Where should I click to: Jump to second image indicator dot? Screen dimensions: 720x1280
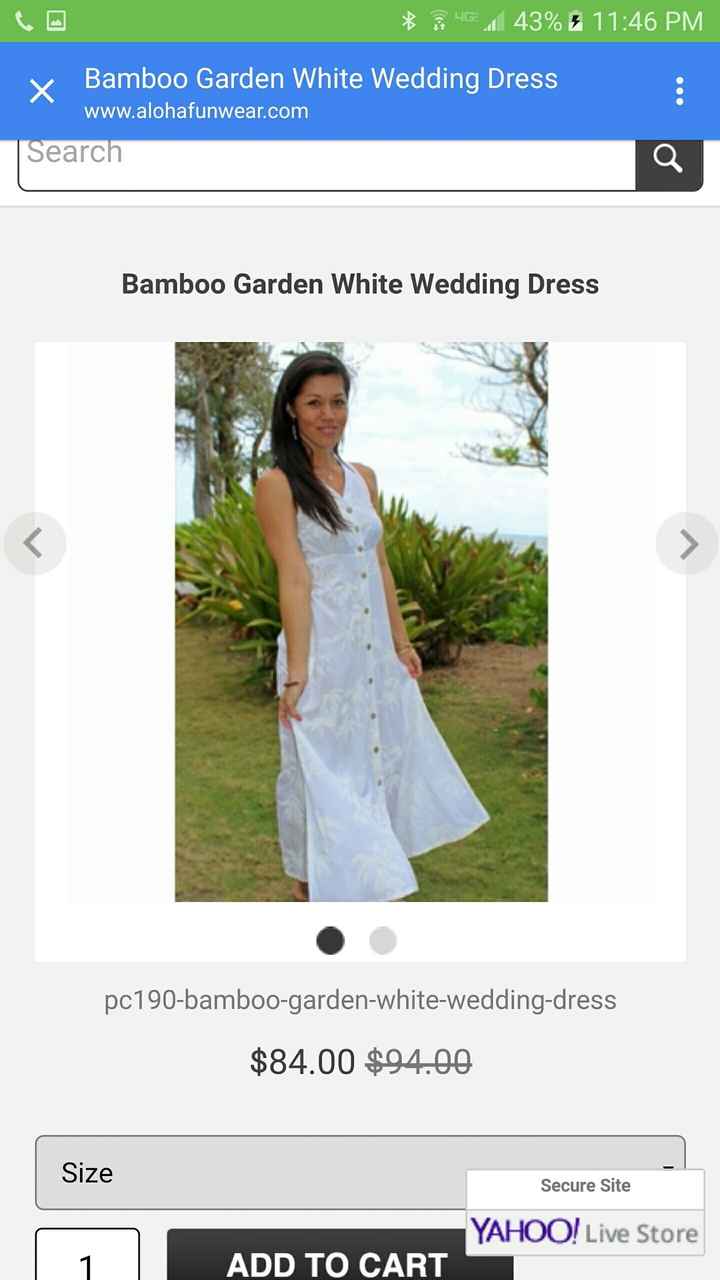(x=383, y=940)
